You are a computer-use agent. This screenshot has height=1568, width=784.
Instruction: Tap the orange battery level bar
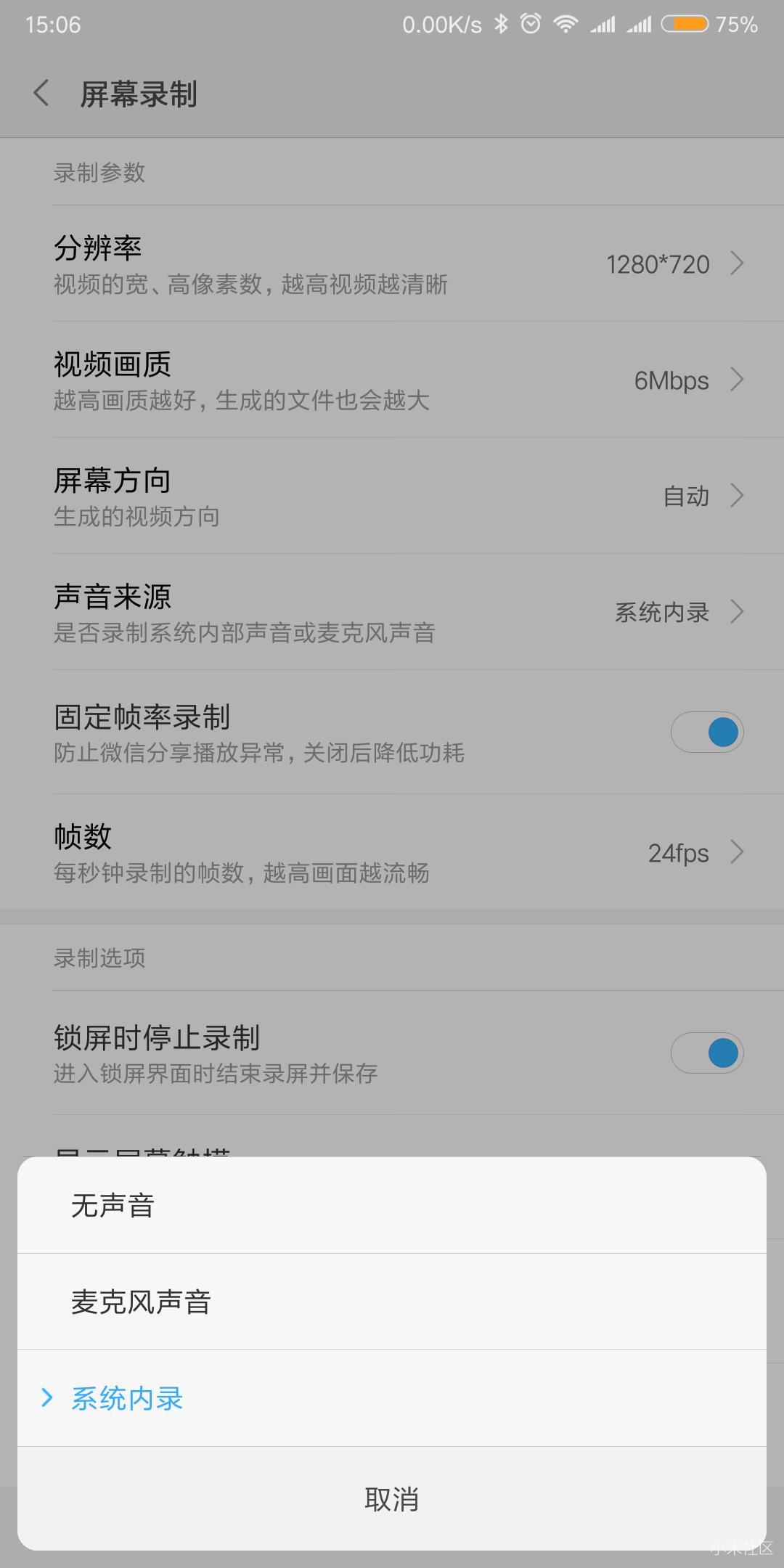(x=682, y=24)
